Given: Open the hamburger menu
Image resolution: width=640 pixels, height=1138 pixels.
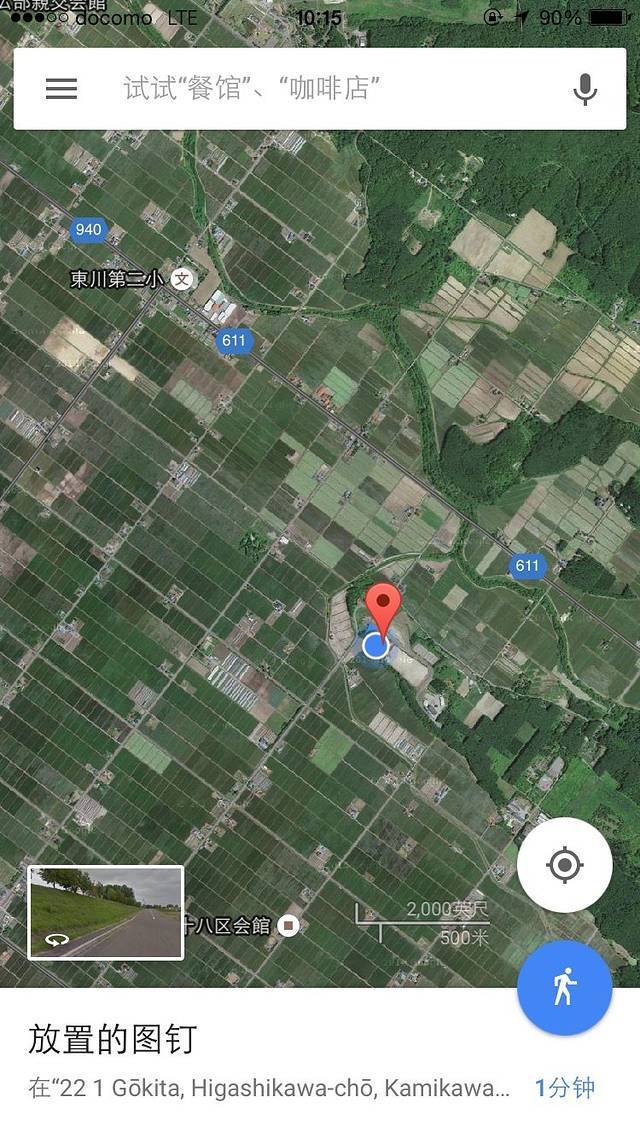Looking at the screenshot, I should [x=61, y=89].
